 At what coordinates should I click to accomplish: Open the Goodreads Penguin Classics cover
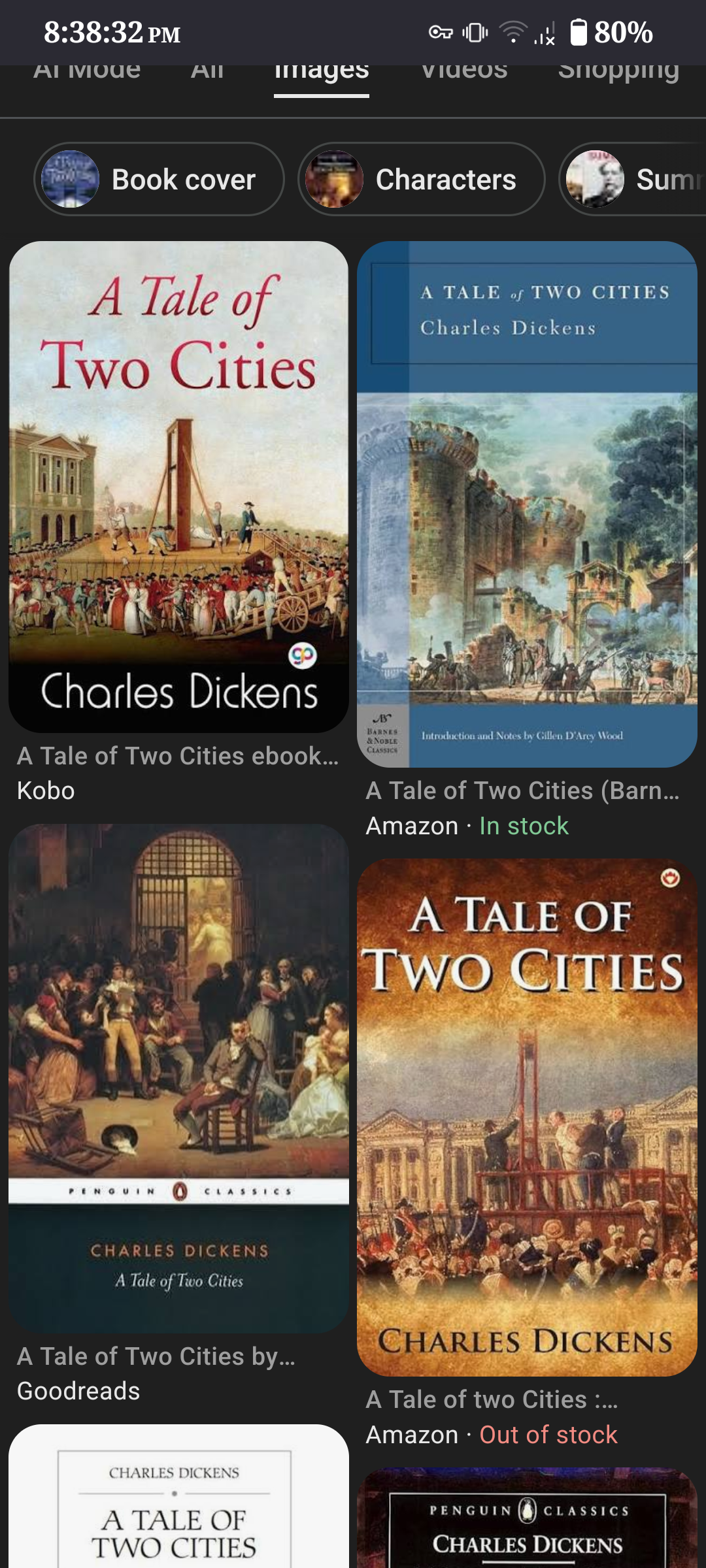[178, 1078]
